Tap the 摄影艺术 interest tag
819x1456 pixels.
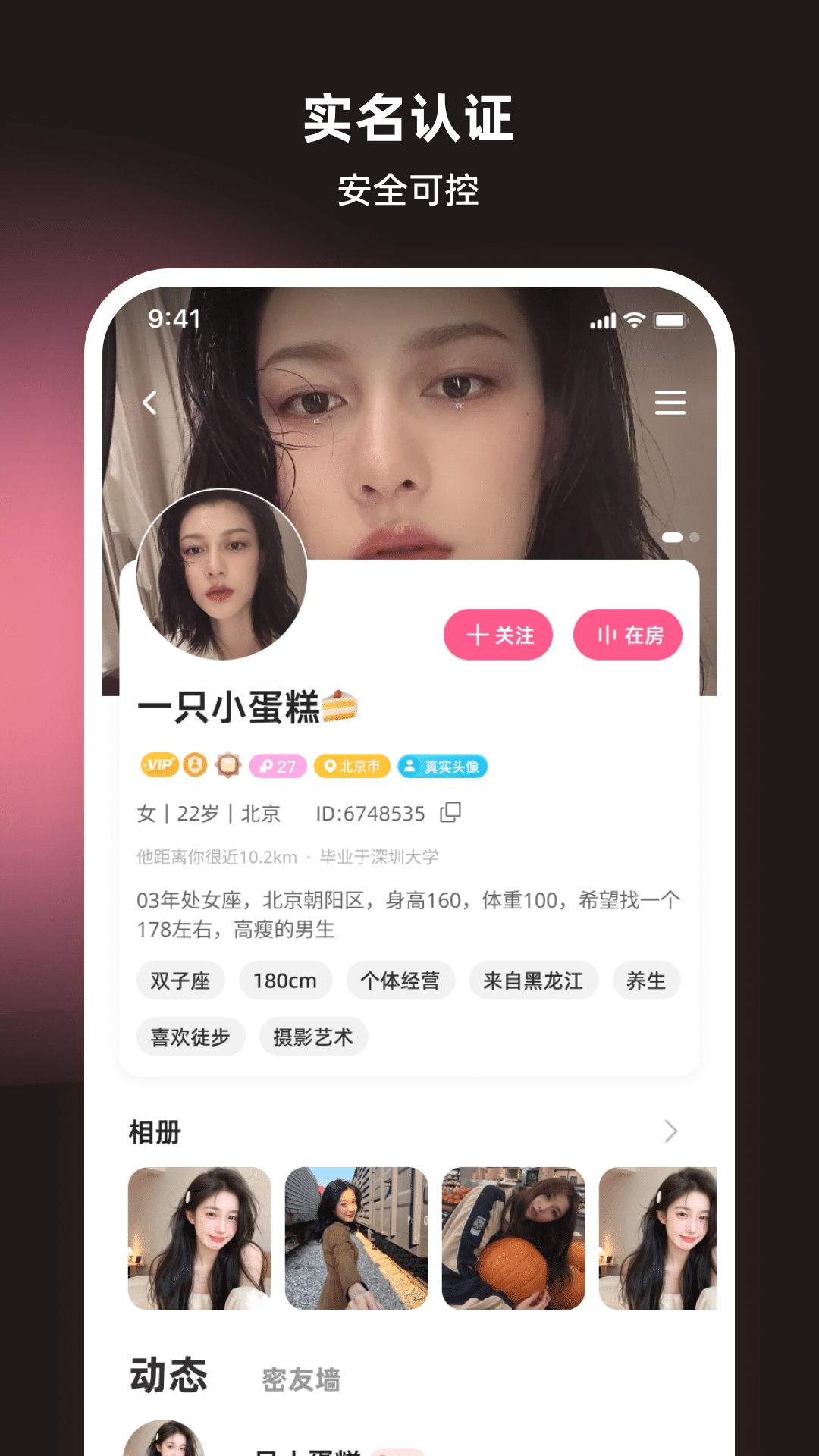pyautogui.click(x=313, y=1037)
